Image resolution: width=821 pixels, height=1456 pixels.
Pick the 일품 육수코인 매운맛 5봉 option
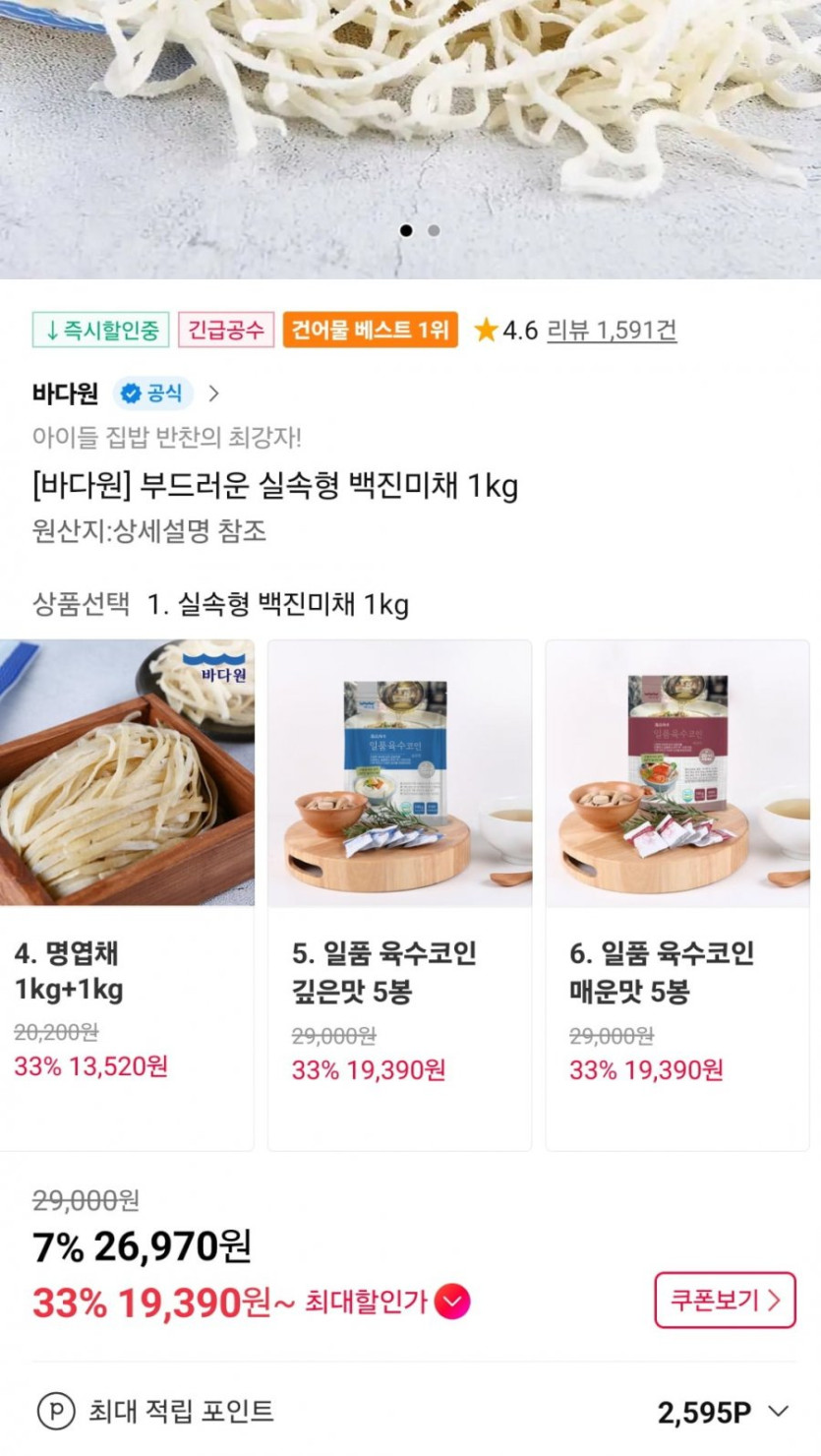pyautogui.click(x=677, y=893)
